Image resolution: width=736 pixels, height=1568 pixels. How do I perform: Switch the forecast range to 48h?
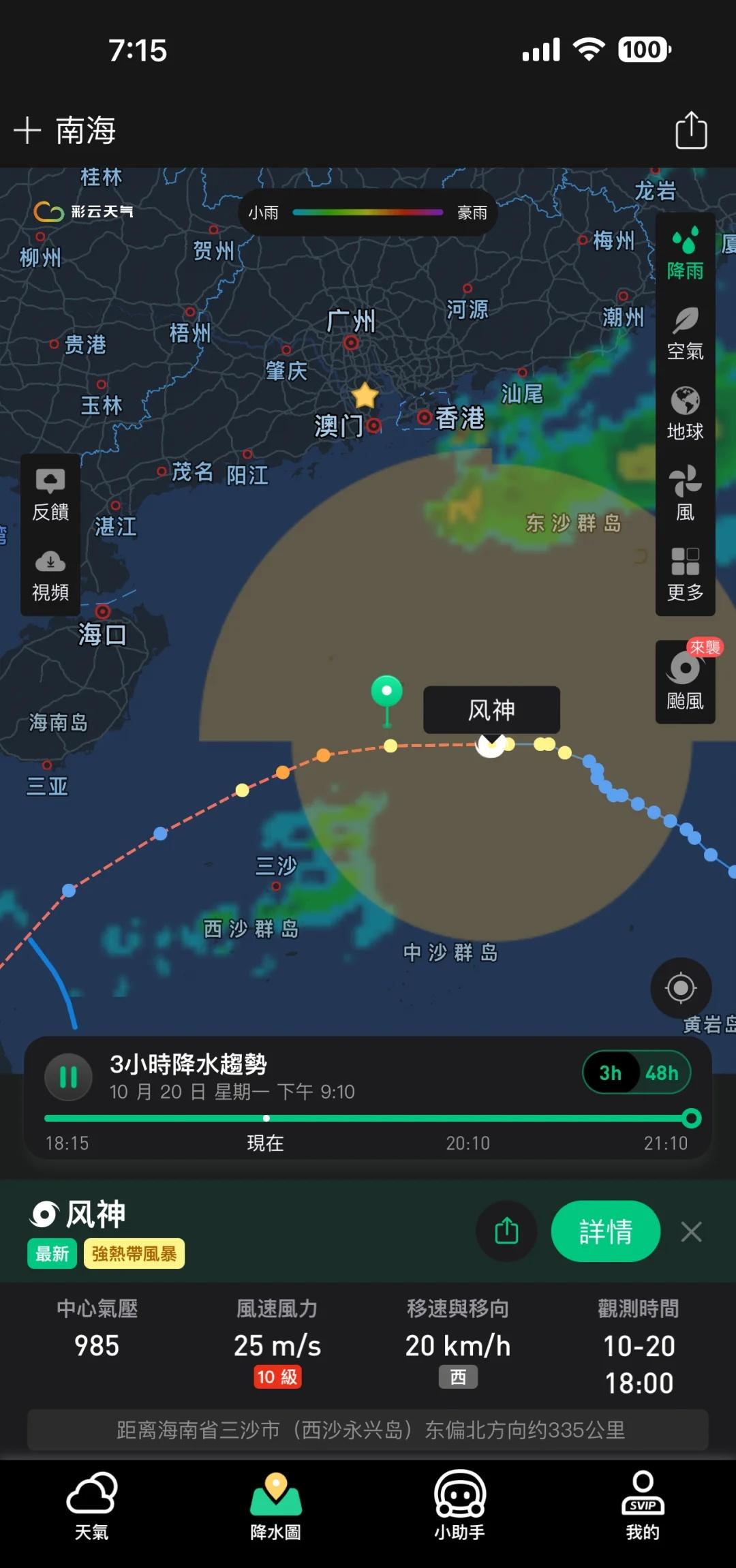pos(662,1073)
